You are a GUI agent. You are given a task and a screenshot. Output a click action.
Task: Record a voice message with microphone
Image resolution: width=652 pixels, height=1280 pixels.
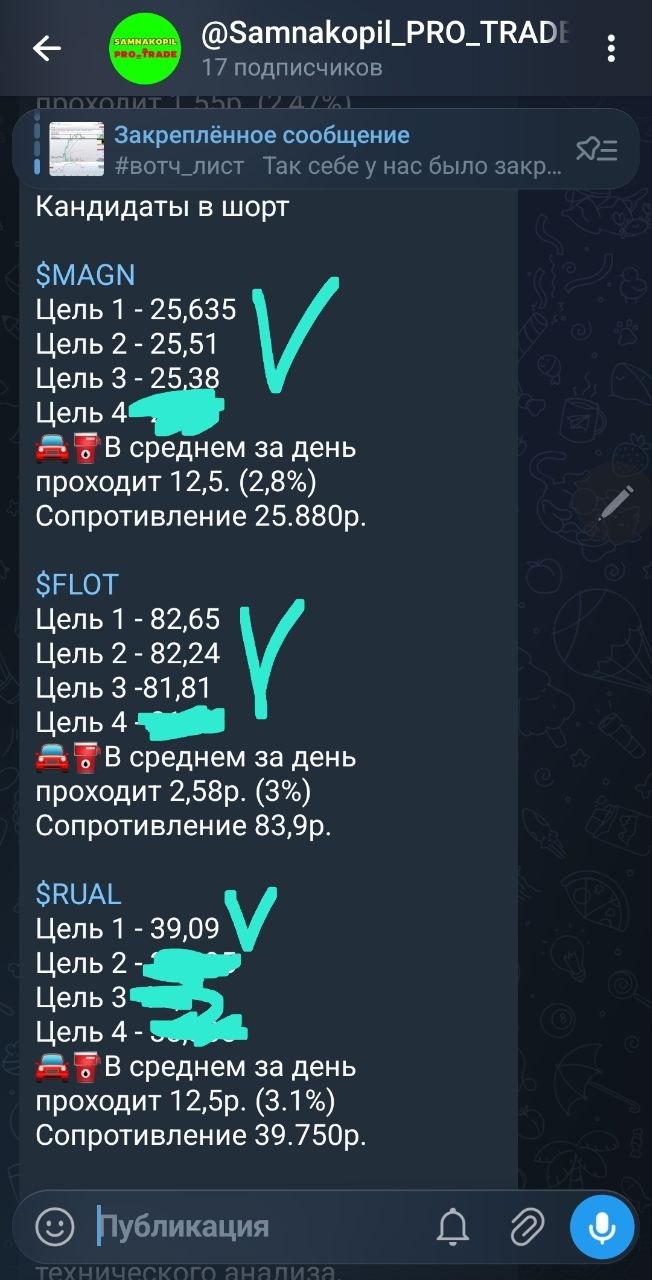(x=602, y=1226)
